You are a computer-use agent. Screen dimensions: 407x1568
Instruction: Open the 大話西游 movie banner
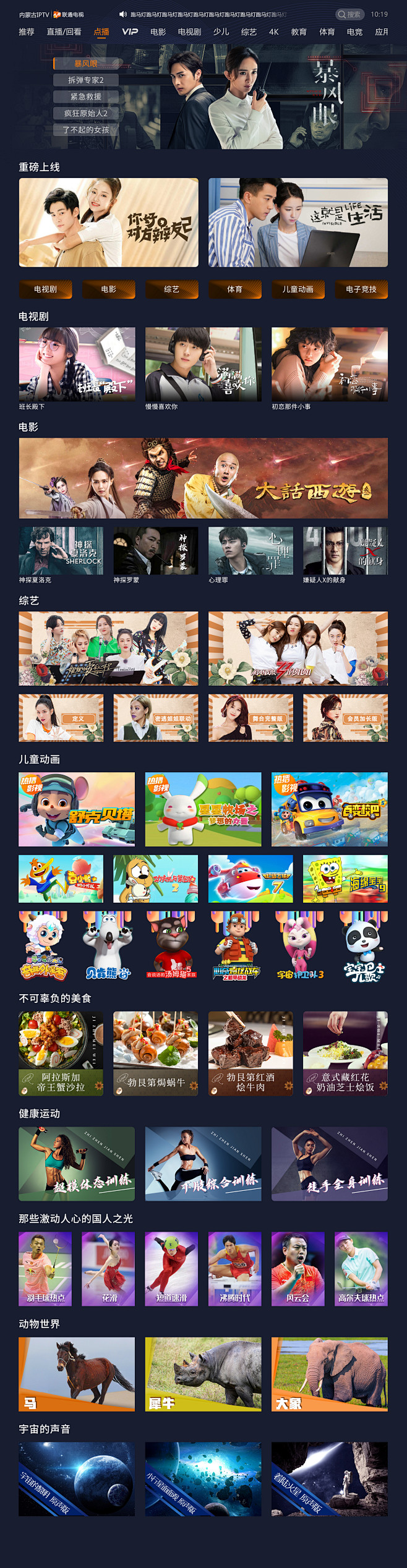[204, 478]
